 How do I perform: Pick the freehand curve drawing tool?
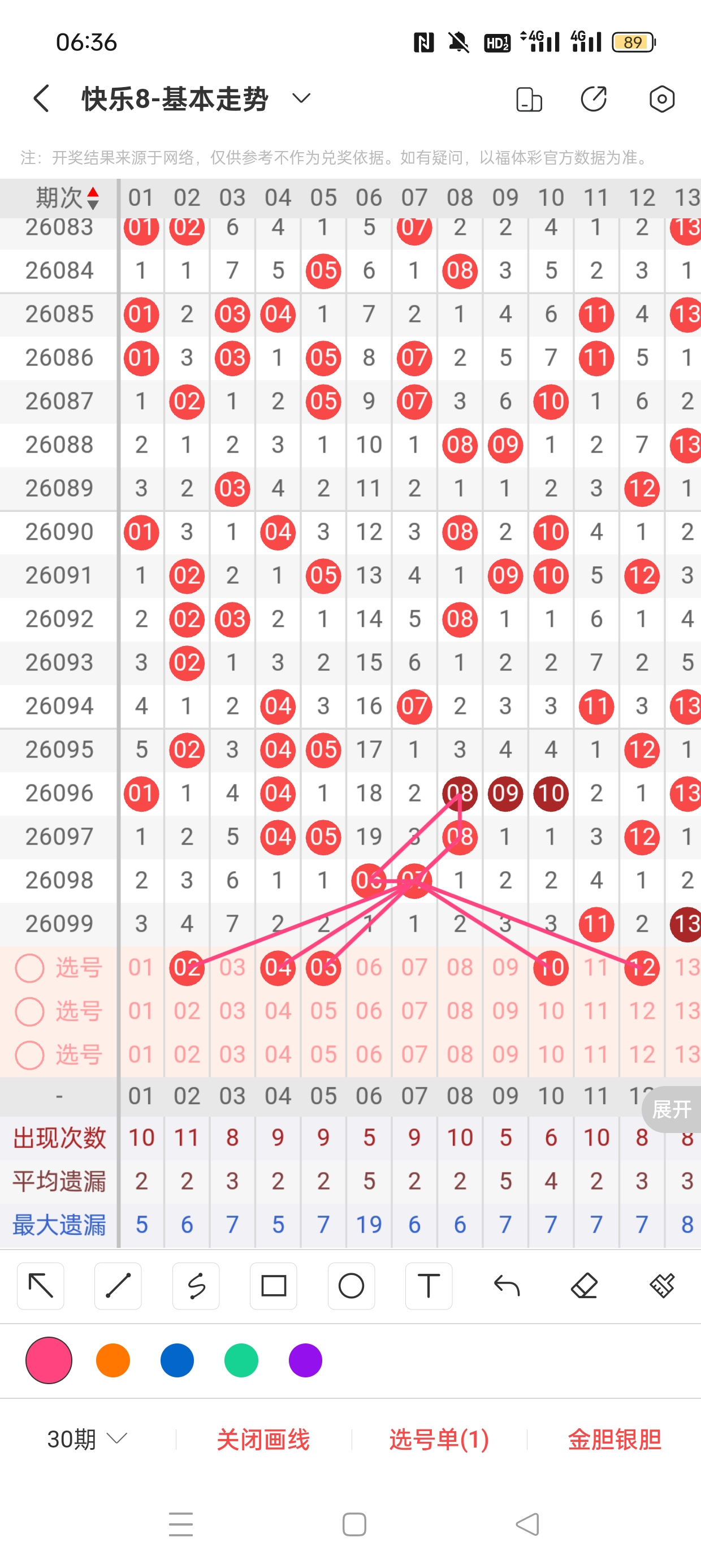(196, 1286)
